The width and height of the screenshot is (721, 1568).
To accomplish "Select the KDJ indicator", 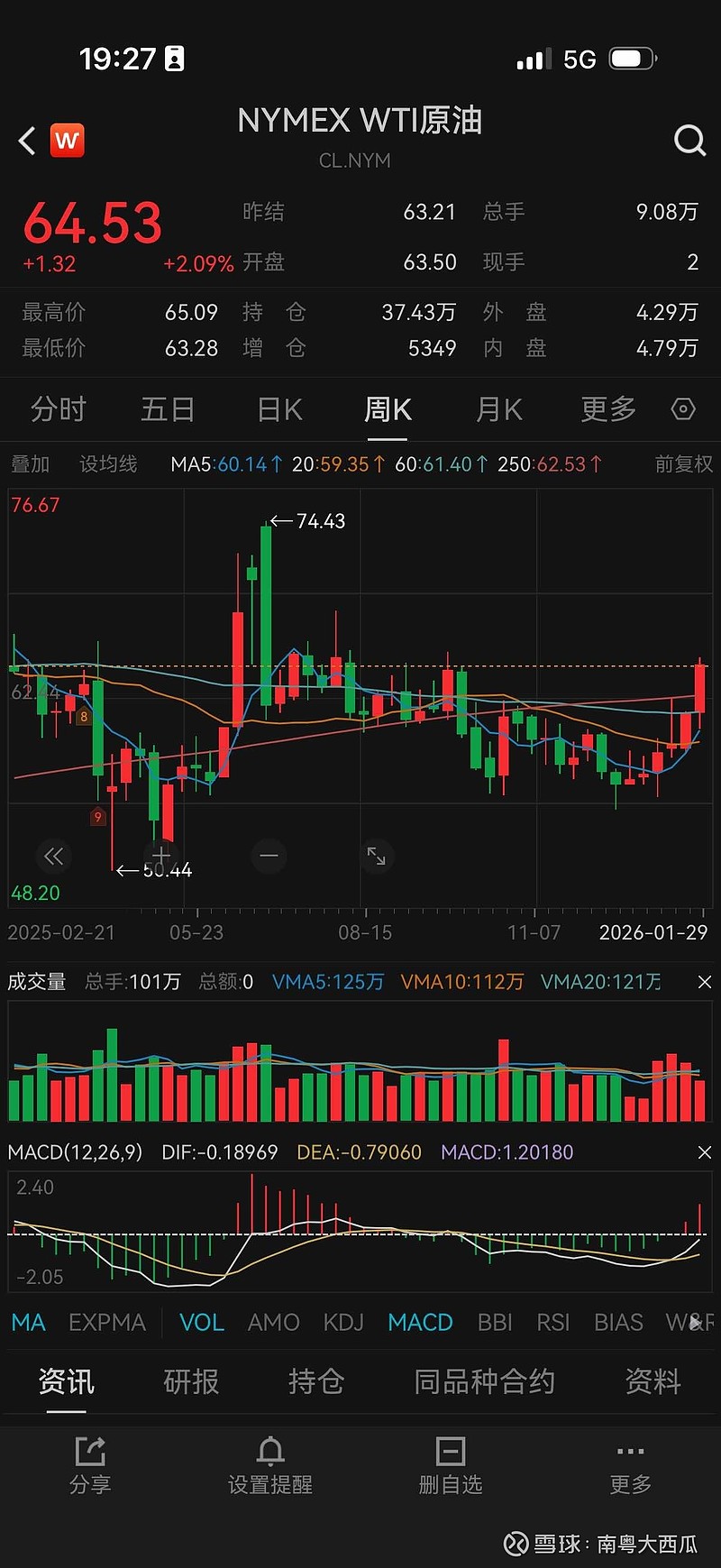I will pos(343,1322).
